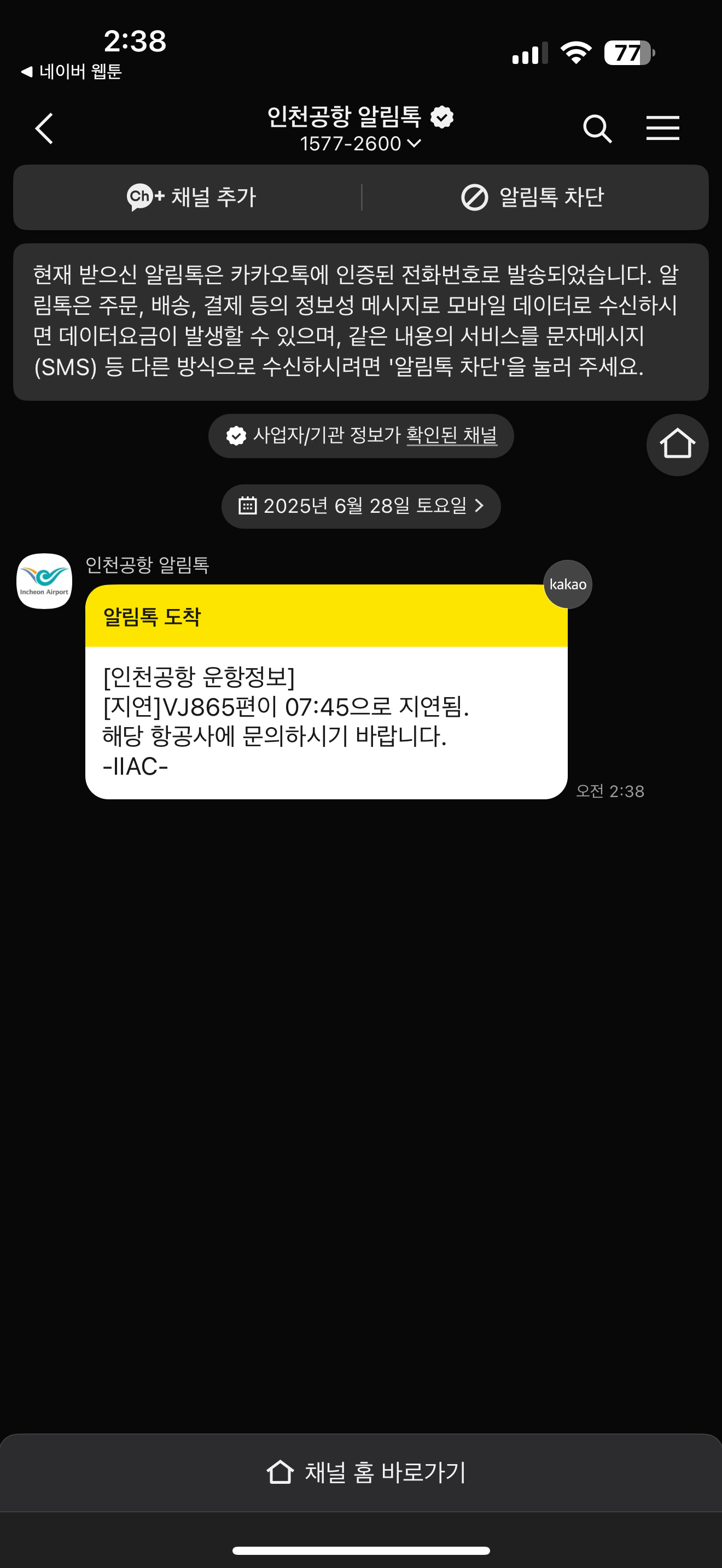Viewport: 722px width, 1568px height.
Task: Select 채널 홈 바로가기 at the bottom
Action: [x=365, y=1472]
